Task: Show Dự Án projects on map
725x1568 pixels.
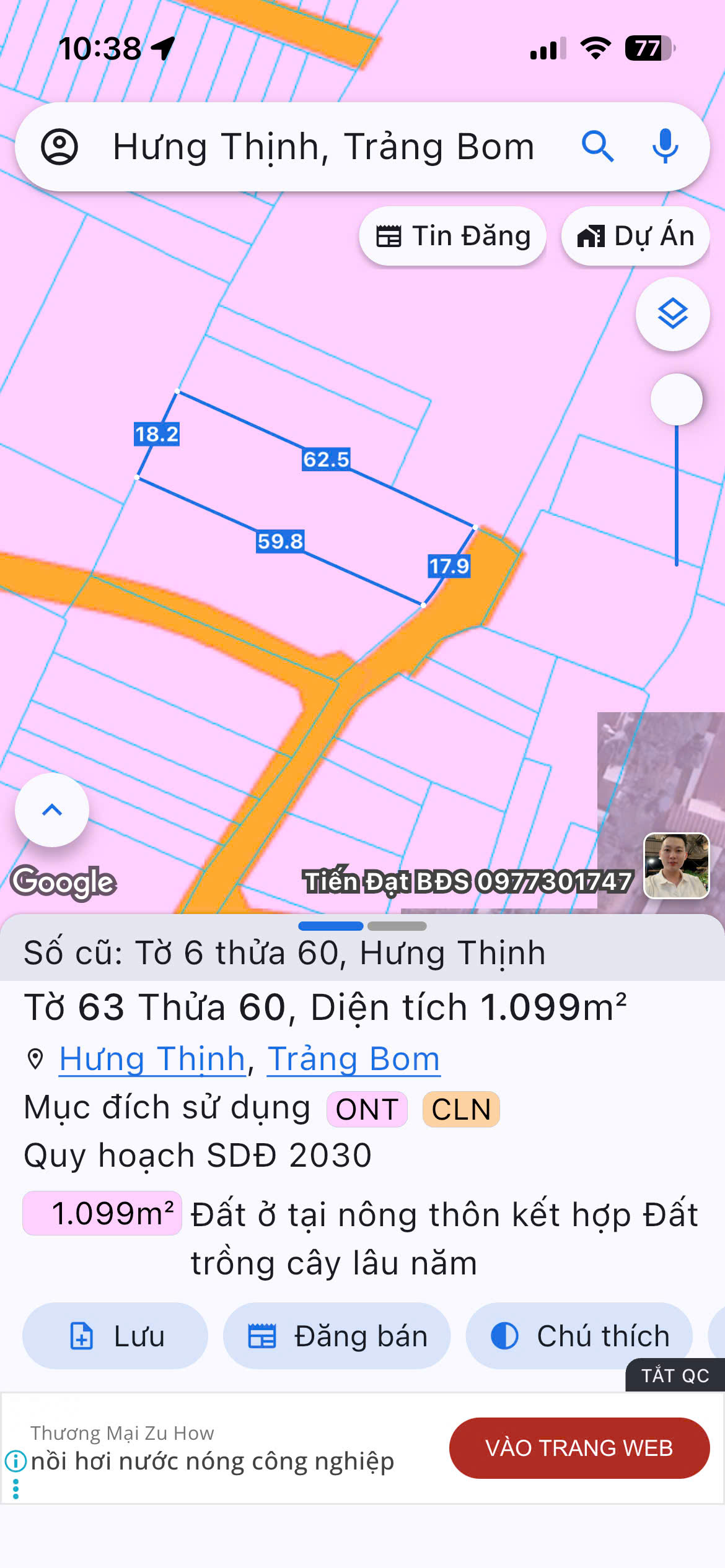Action: click(635, 236)
